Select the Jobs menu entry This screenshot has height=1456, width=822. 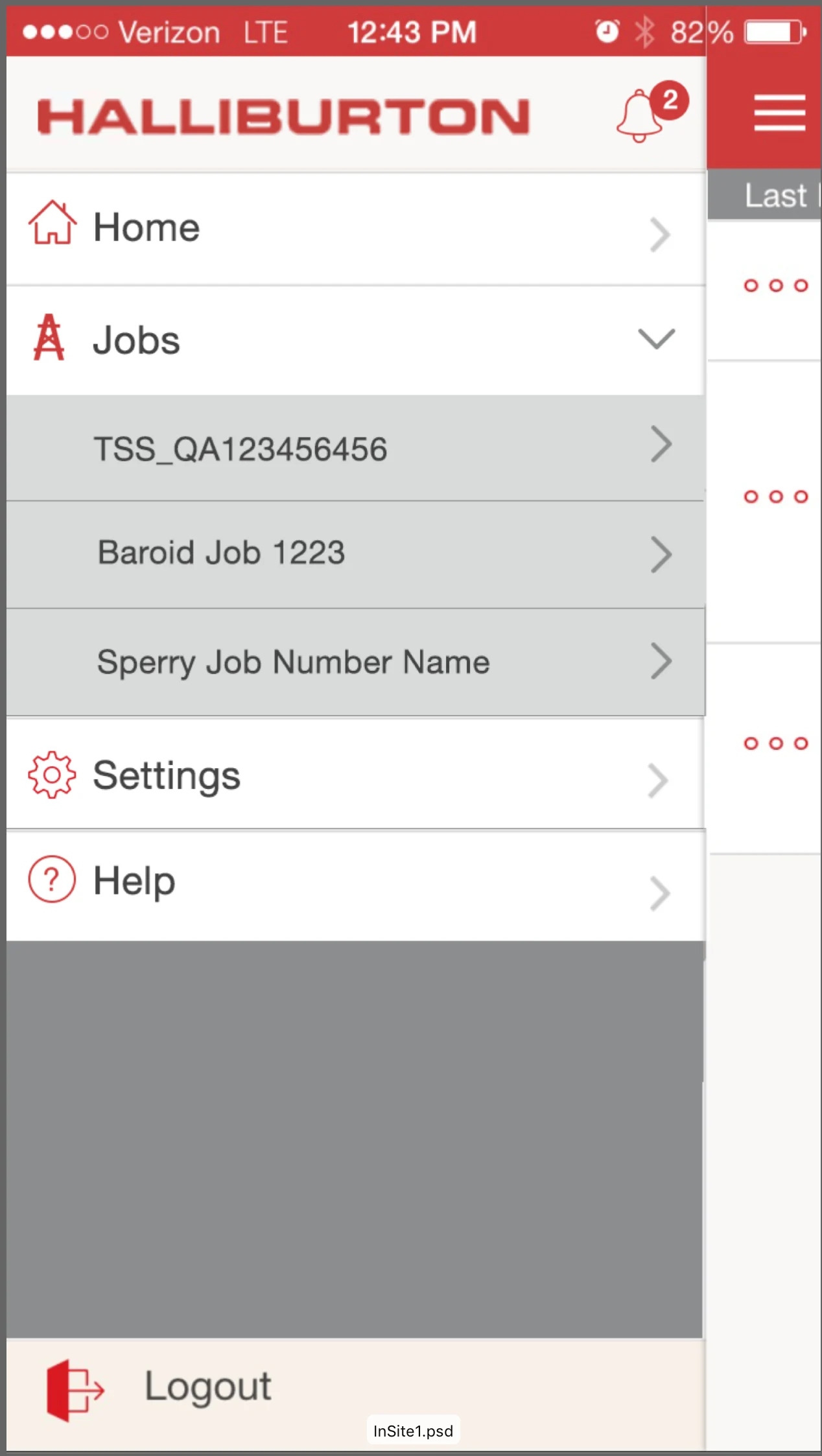[x=136, y=339]
